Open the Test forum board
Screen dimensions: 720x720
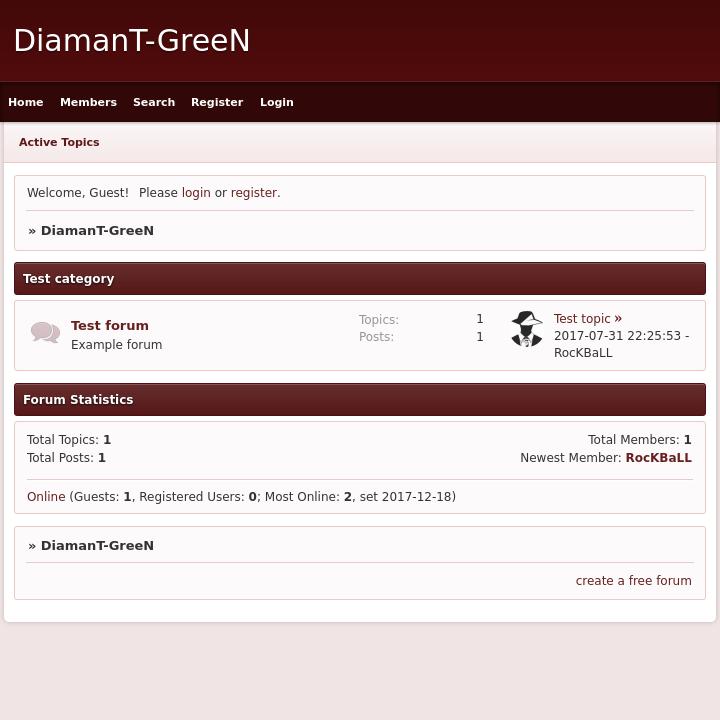pos(110,326)
